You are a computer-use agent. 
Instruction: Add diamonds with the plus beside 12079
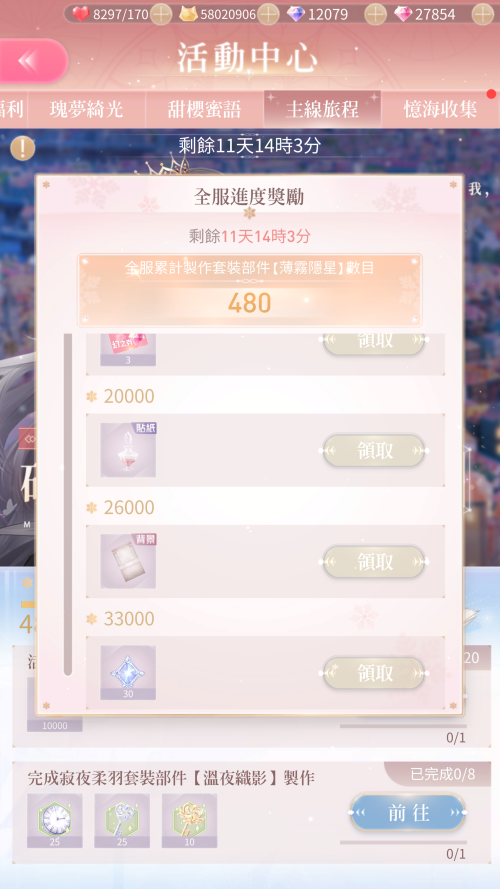[x=375, y=14]
